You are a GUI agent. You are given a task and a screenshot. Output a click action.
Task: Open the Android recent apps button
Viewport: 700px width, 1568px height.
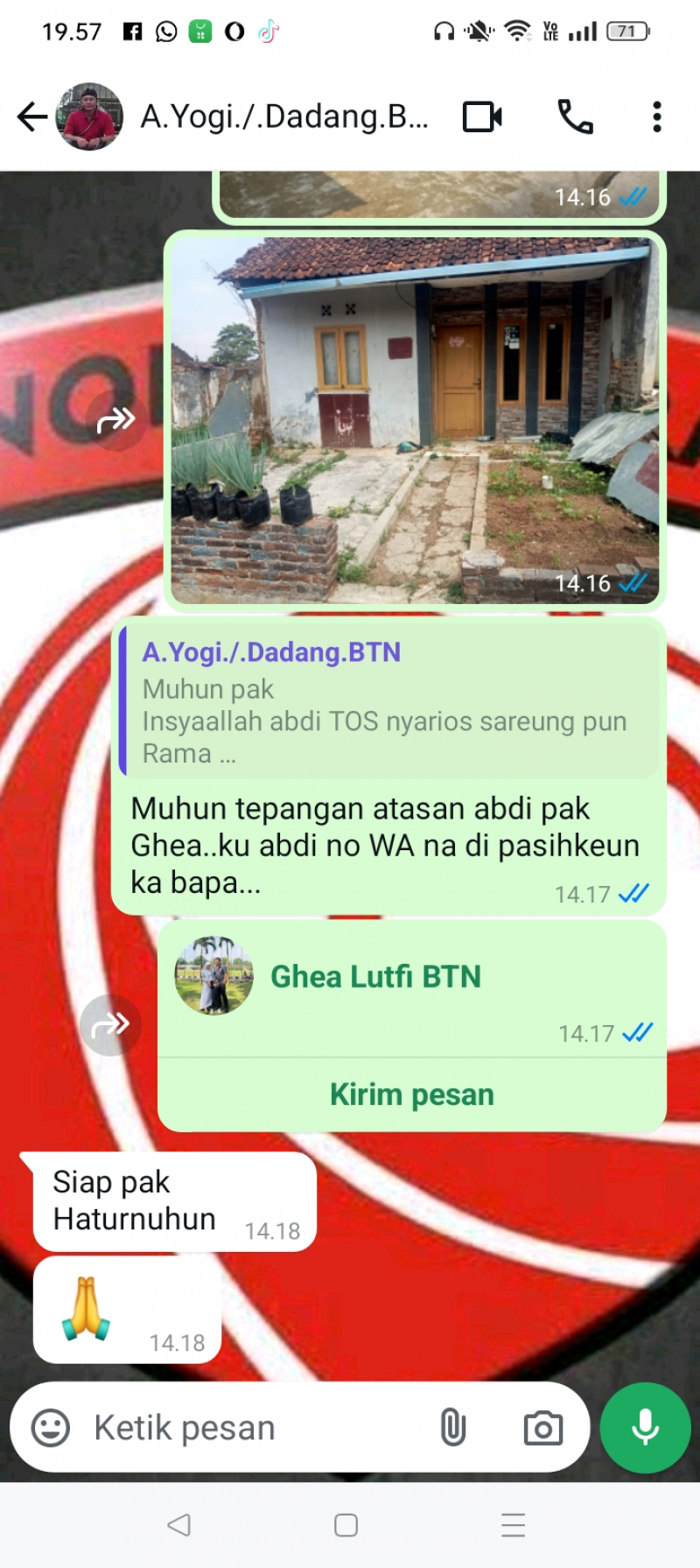click(513, 1525)
